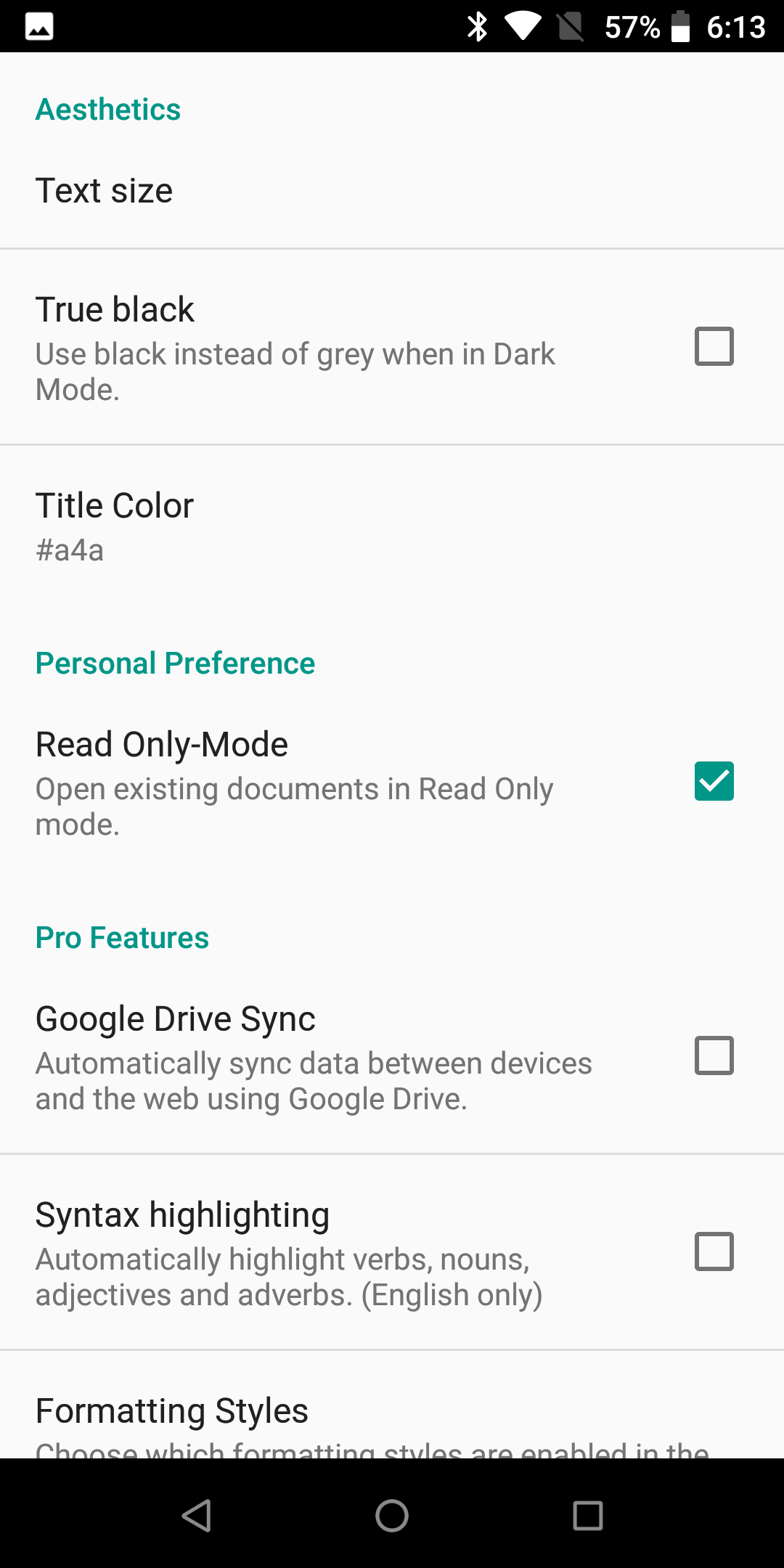Screen dimensions: 784x1568
Task: Tap the Read Only-Mode description text
Action: (x=294, y=806)
